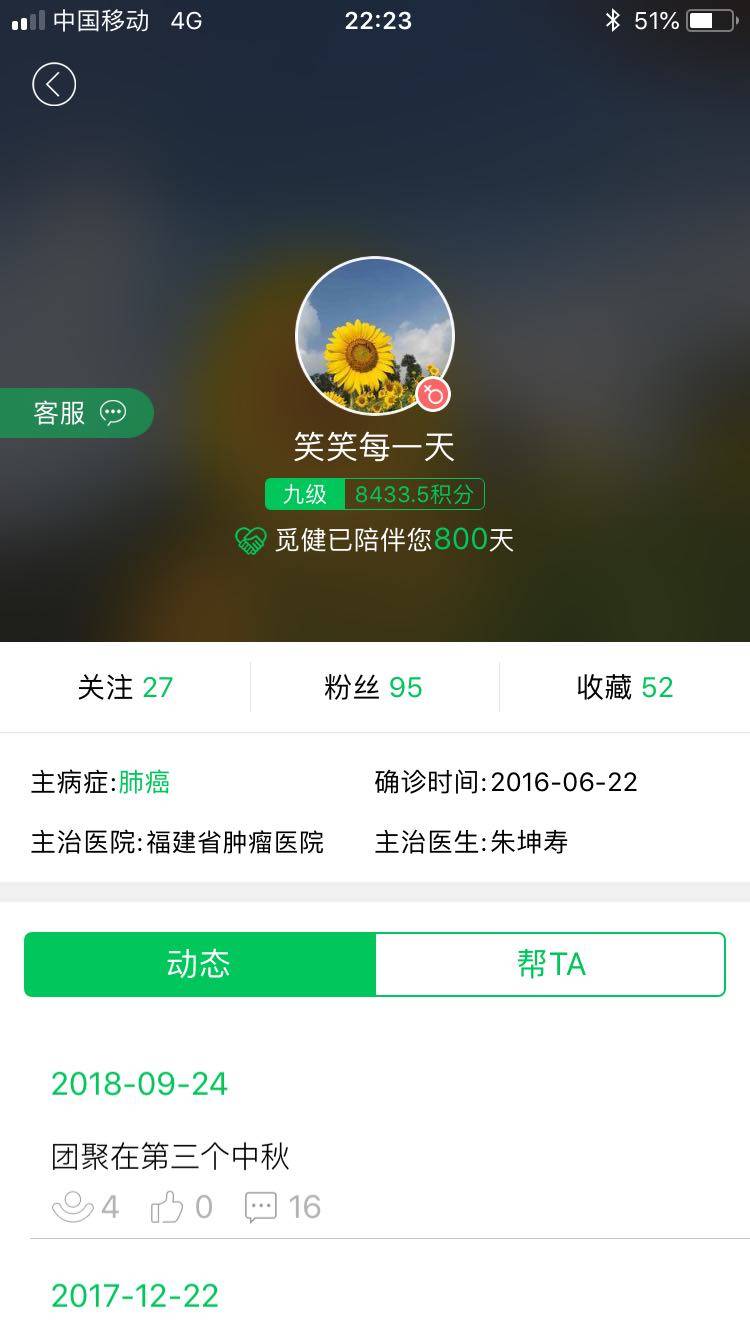Go back using the arrow icon
Screen dimensions: 750x1334
[54, 85]
